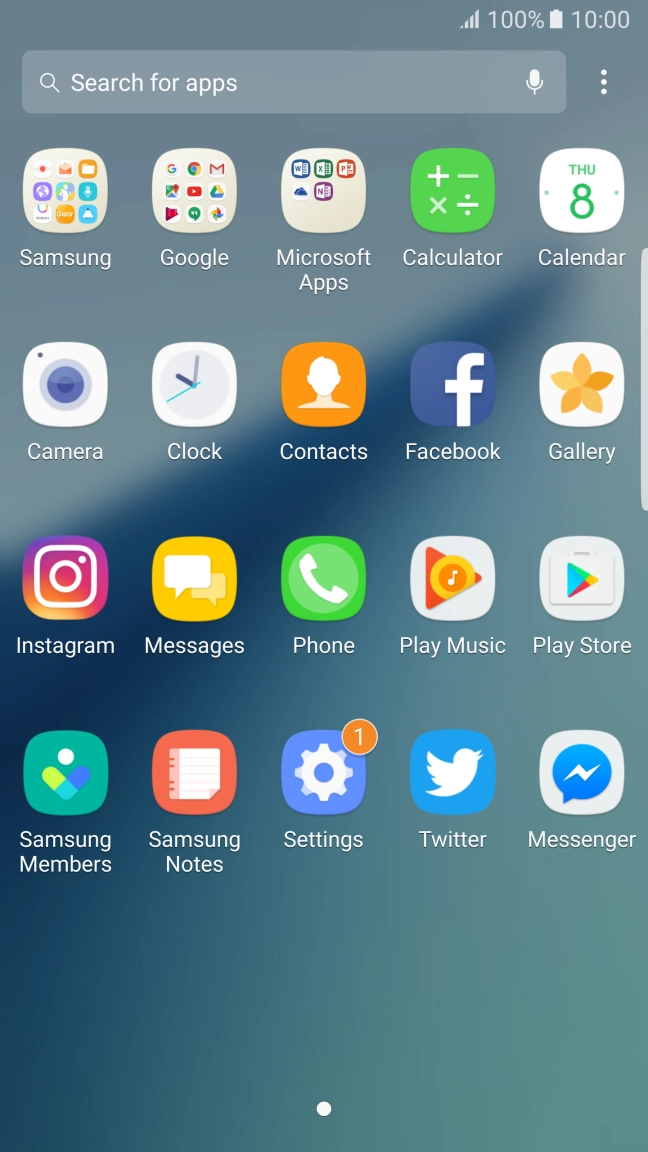The image size is (648, 1152).
Task: Launch Instagram
Action: [x=65, y=578]
